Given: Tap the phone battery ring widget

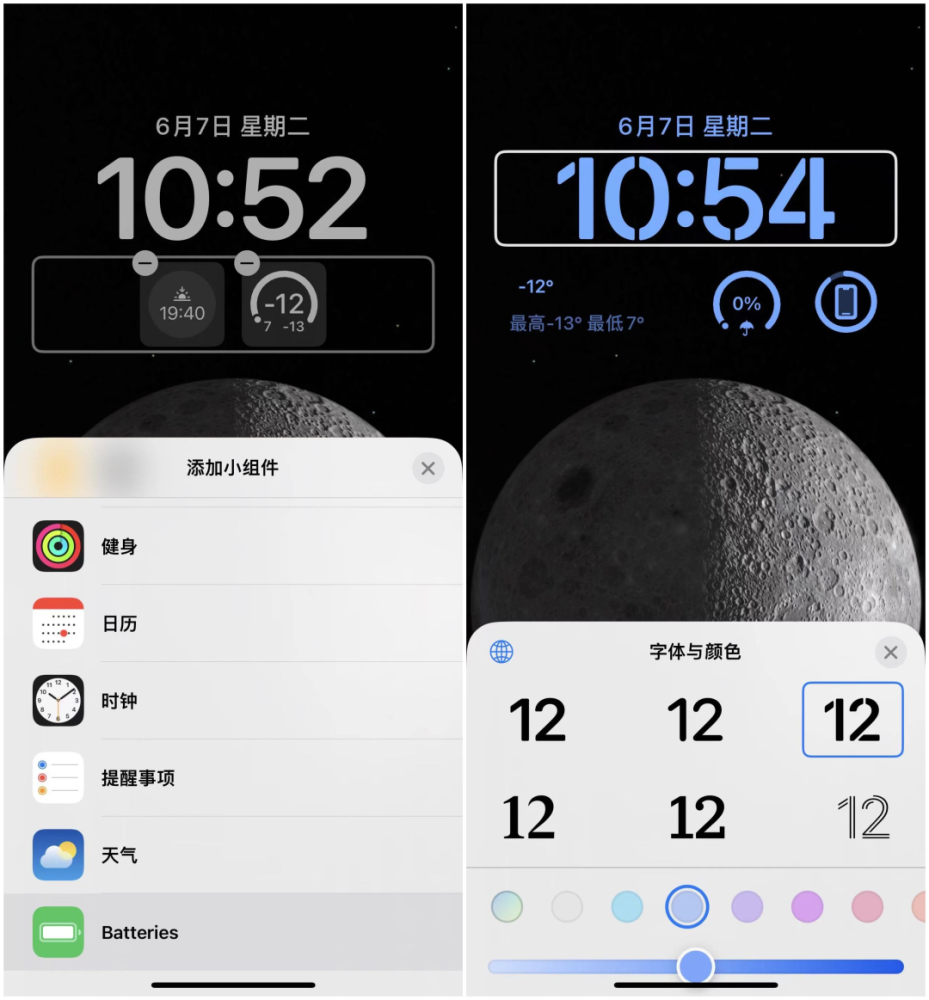Looking at the screenshot, I should (846, 304).
